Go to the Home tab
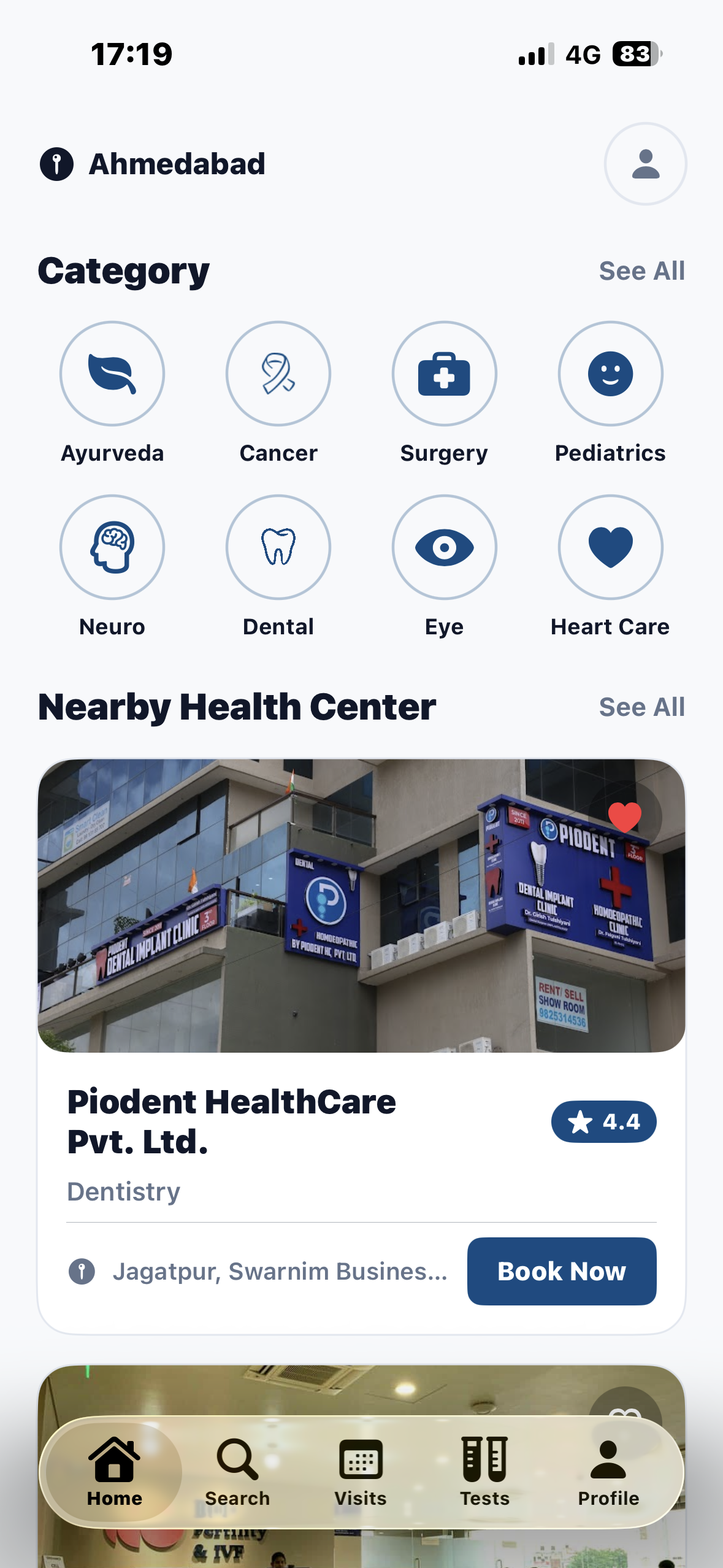 tap(115, 1471)
